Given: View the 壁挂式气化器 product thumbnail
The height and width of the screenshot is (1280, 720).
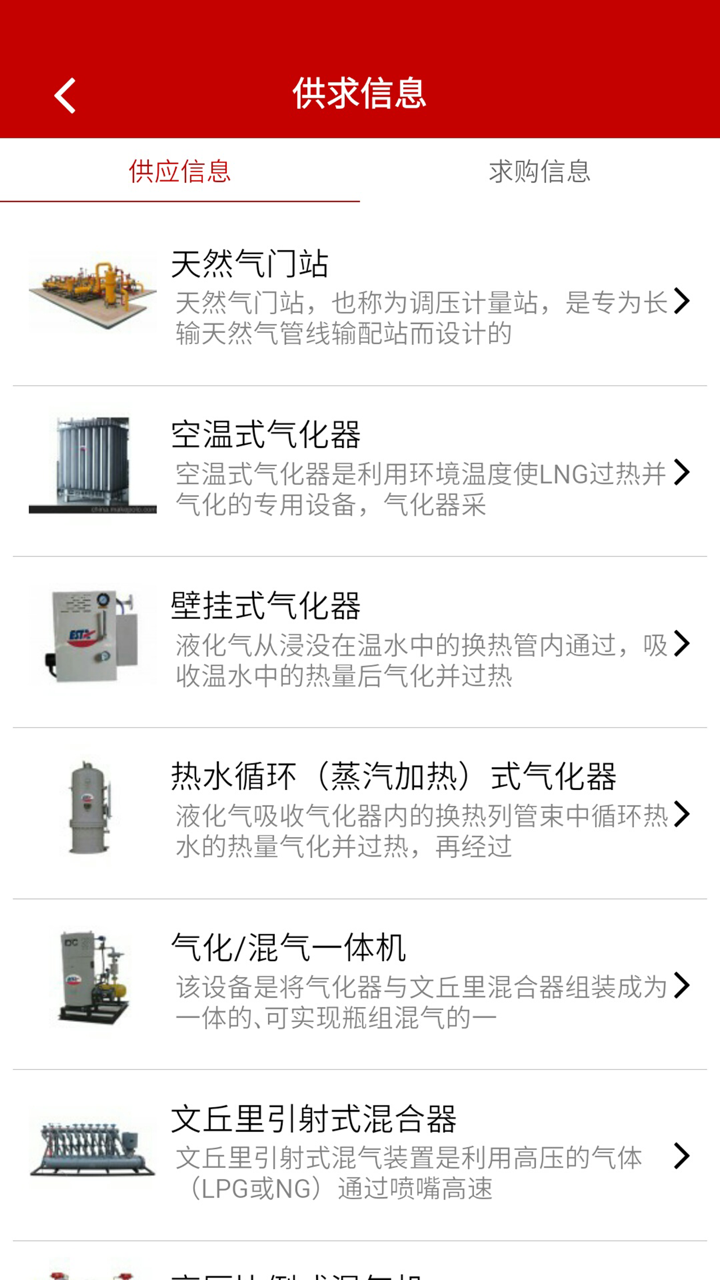Looking at the screenshot, I should [x=92, y=632].
